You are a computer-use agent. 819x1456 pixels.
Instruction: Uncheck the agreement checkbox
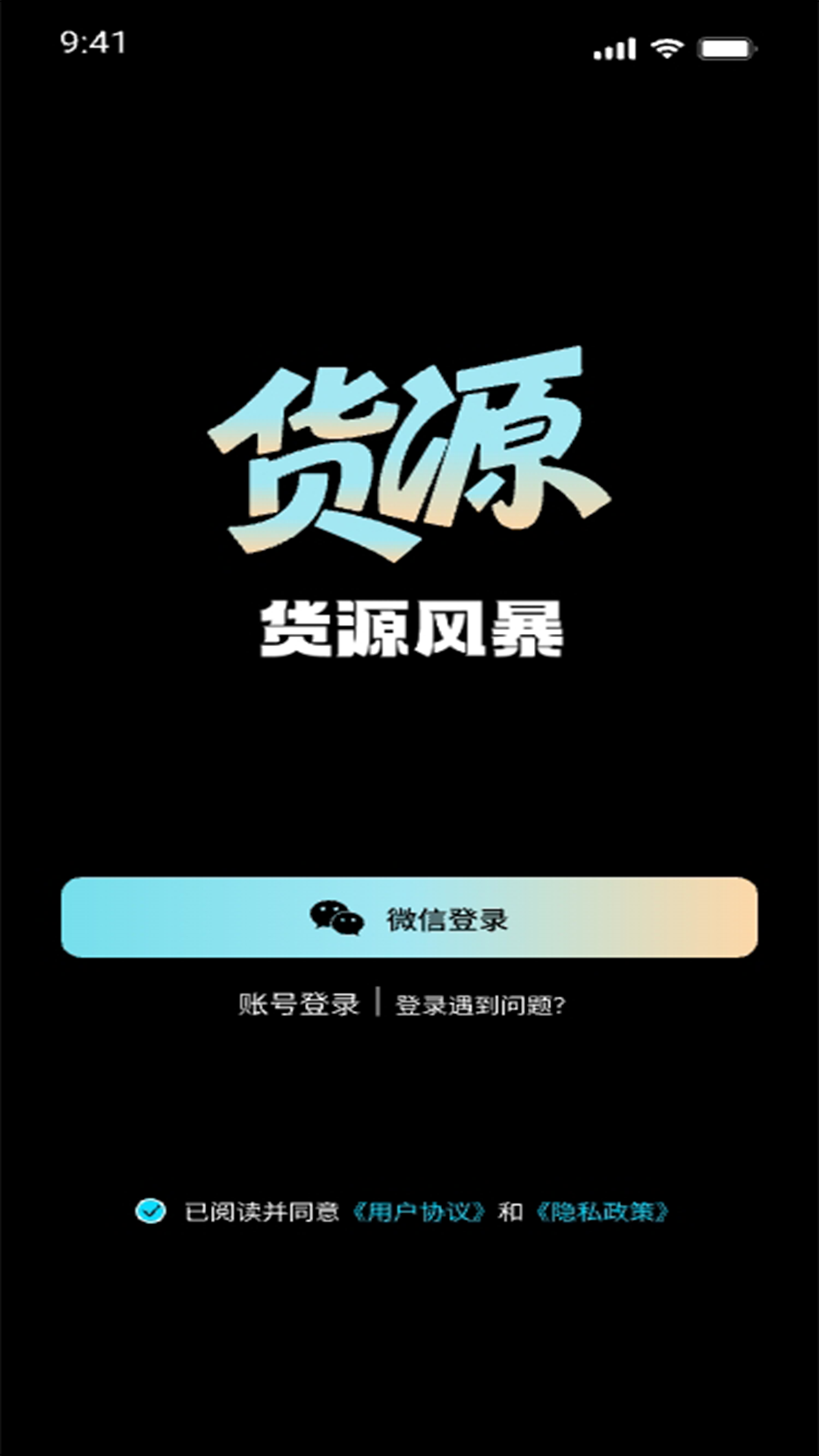(150, 1211)
